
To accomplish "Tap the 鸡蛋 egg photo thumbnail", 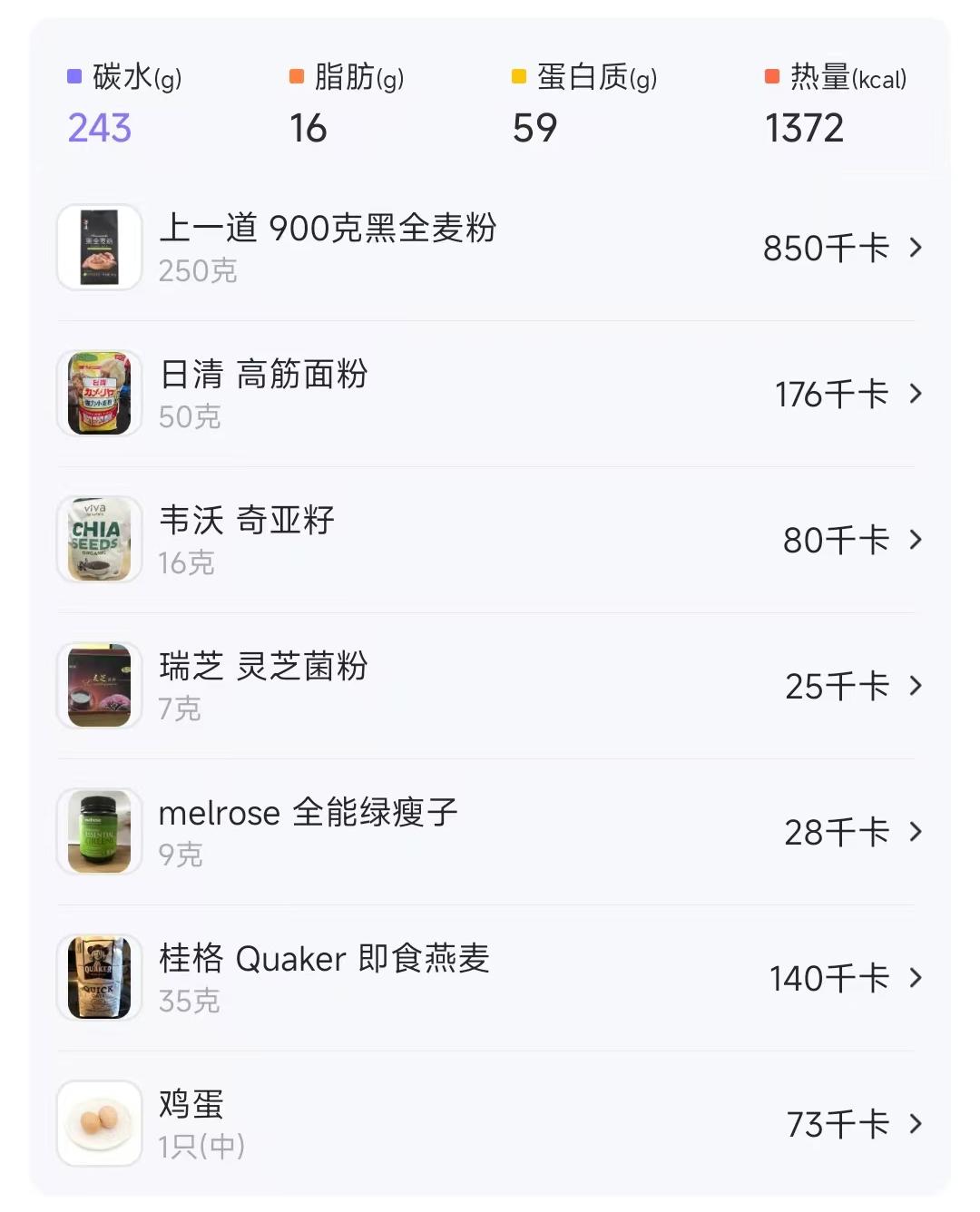I will [x=98, y=1124].
